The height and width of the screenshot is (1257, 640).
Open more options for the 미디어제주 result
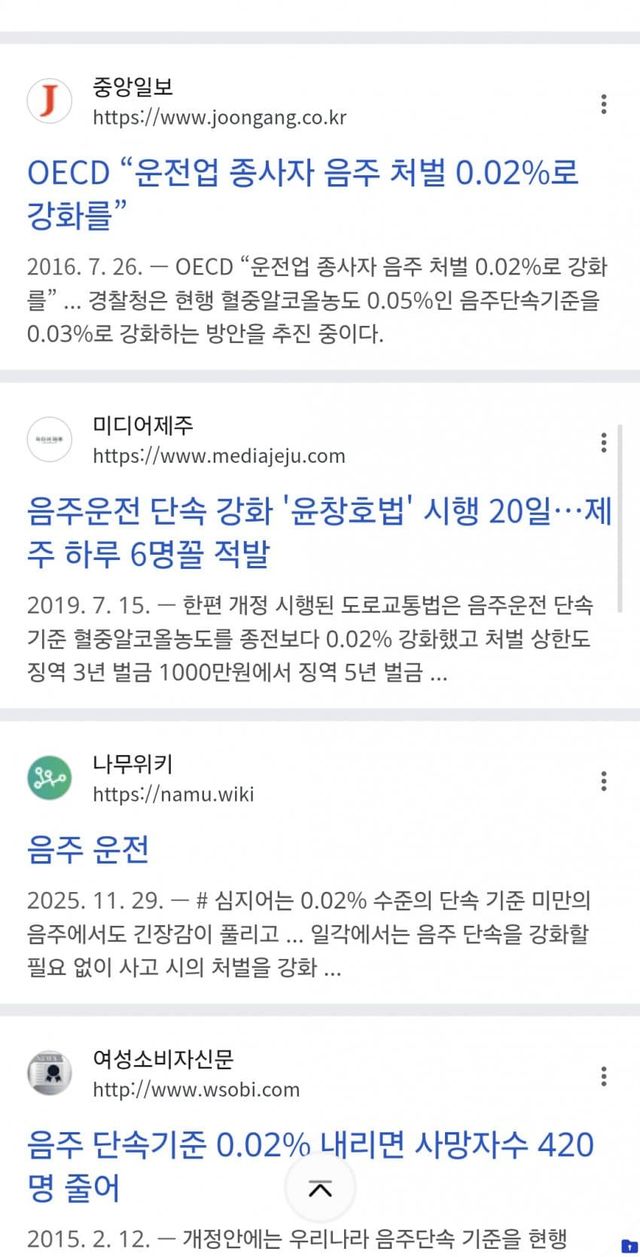click(604, 442)
